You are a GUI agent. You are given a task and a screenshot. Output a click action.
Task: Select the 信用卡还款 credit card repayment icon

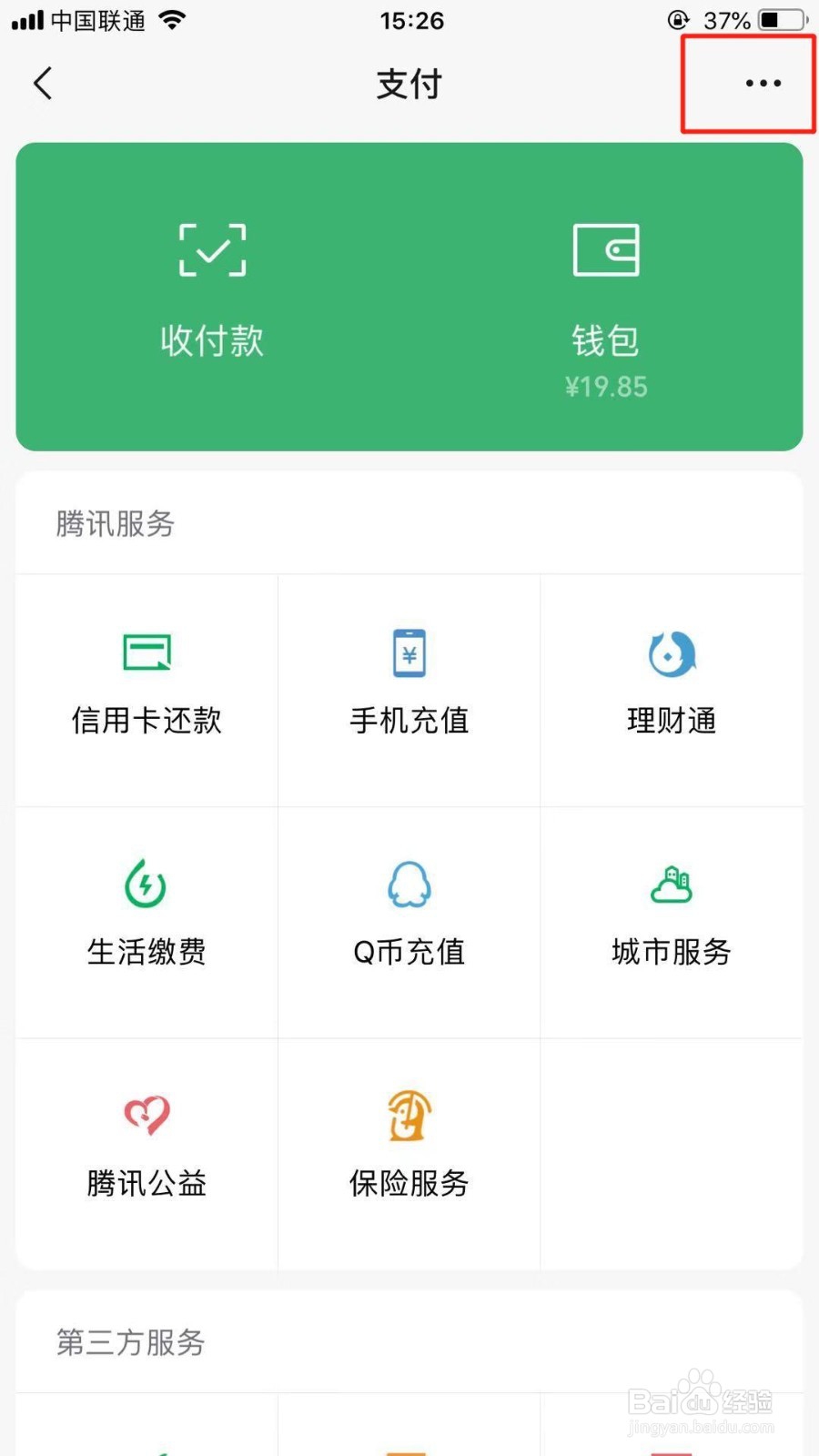(x=146, y=682)
